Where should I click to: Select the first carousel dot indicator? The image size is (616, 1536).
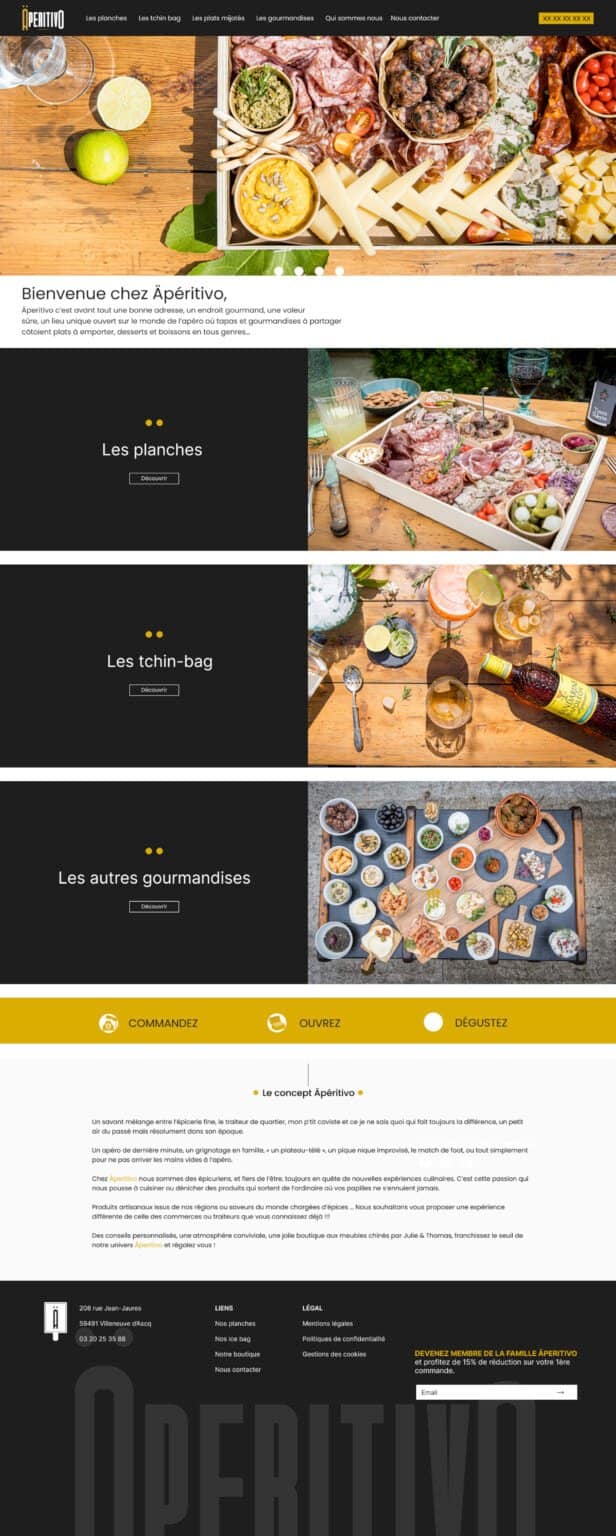coord(279,270)
